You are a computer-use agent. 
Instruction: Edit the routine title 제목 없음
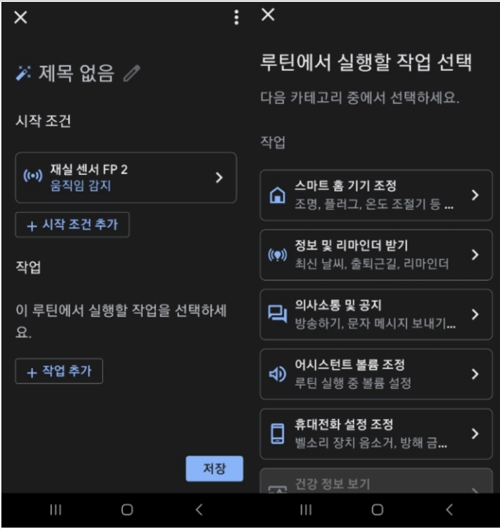tap(132, 73)
